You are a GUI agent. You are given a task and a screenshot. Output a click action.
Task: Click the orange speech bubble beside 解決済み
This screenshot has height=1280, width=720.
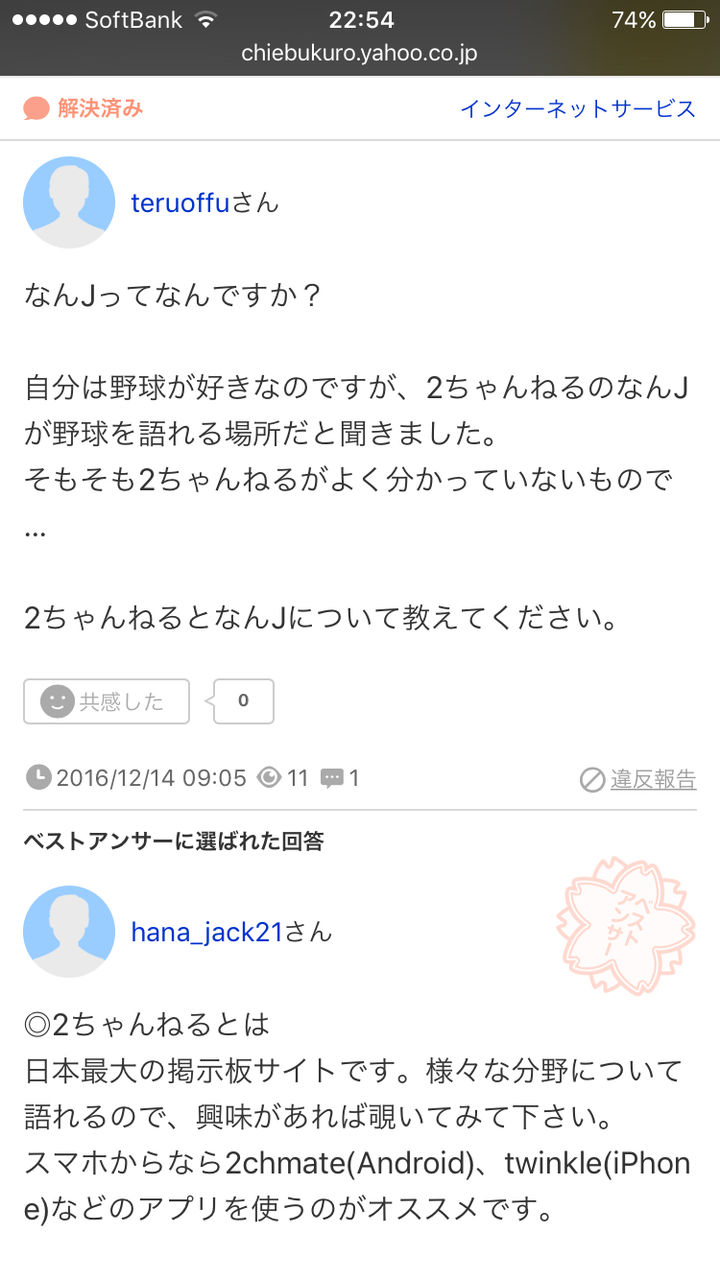(36, 106)
